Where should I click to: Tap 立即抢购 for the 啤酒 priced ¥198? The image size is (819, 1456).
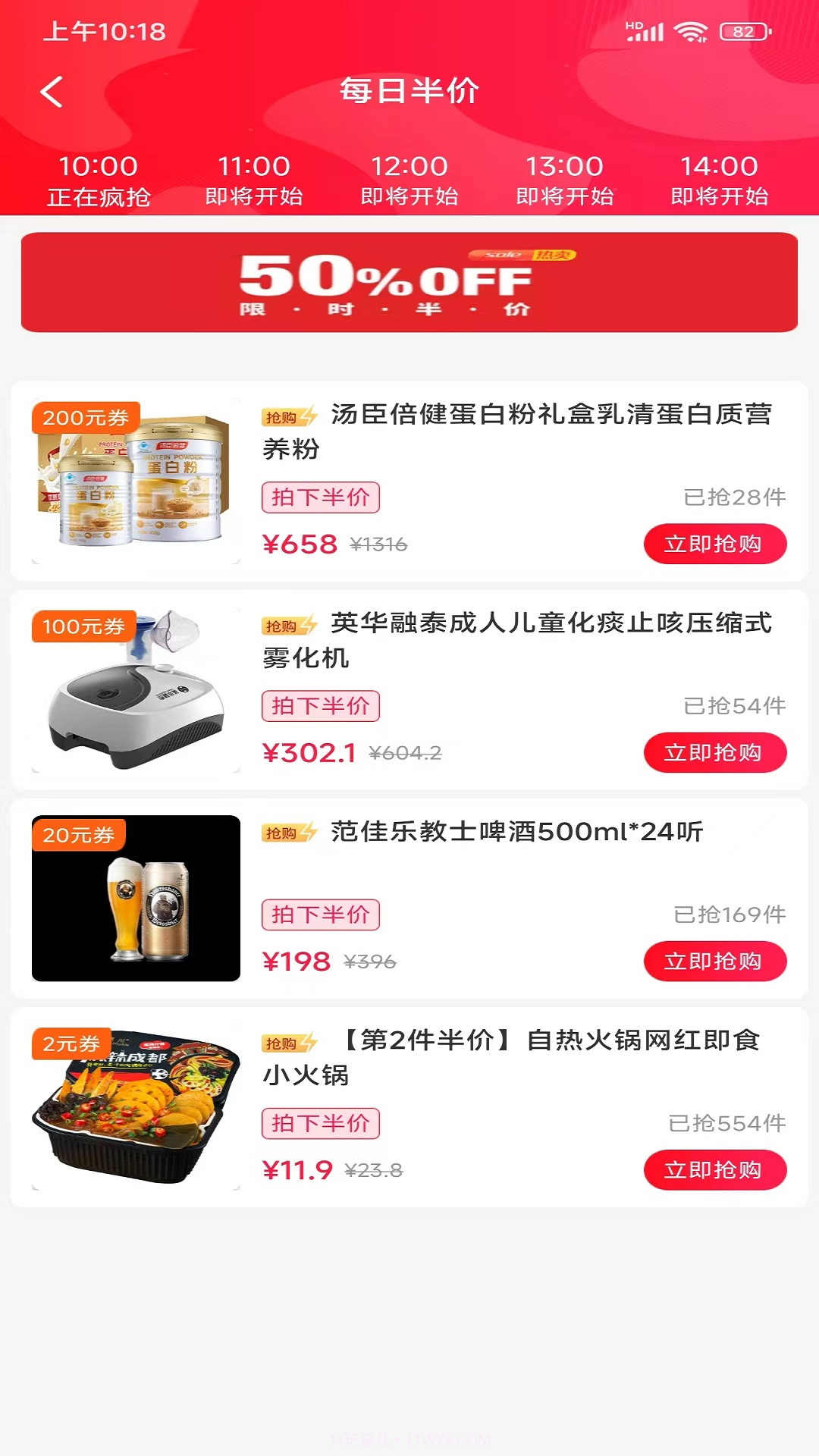[x=714, y=962]
